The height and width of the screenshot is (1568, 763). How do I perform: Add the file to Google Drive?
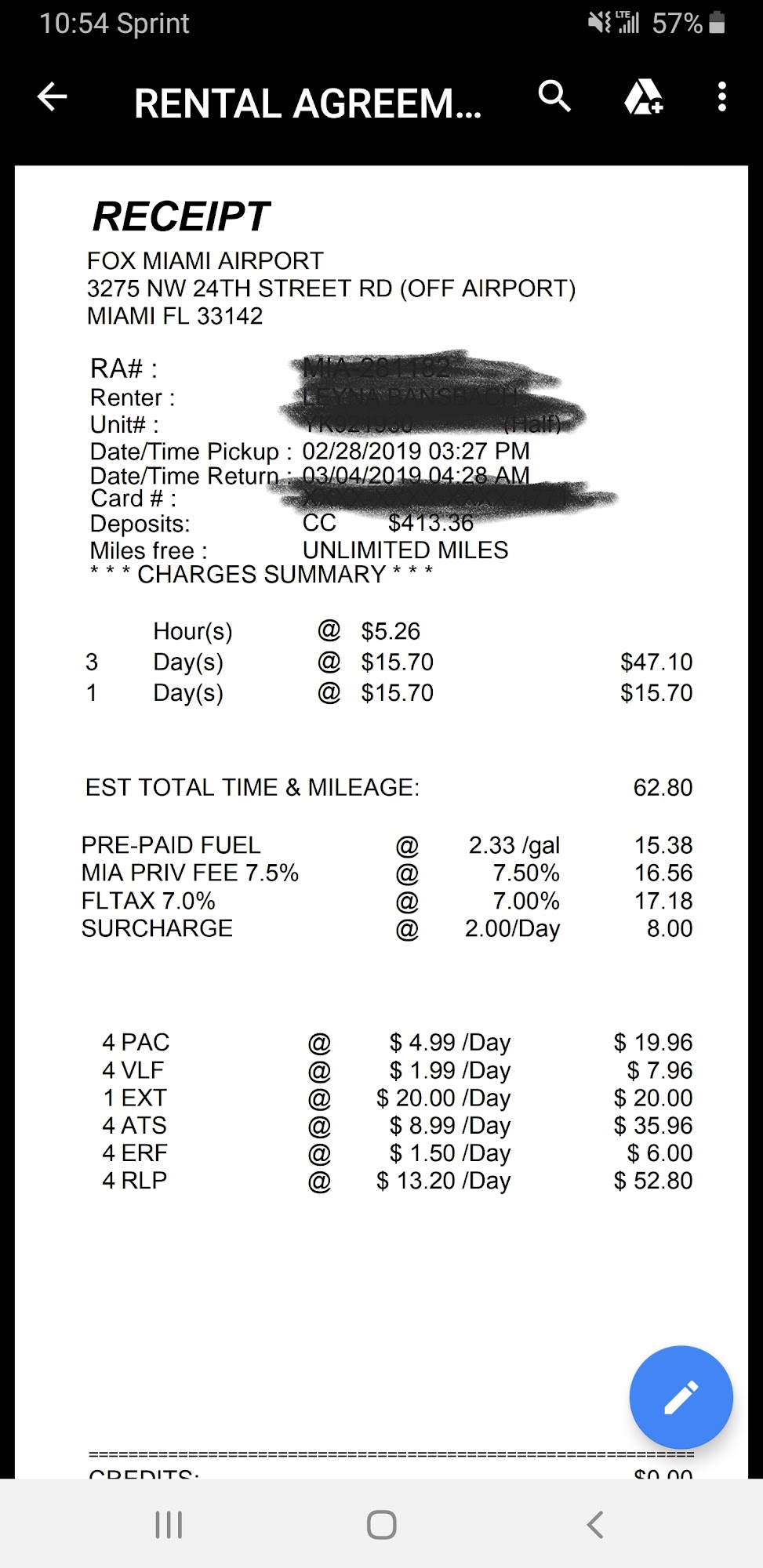point(643,96)
